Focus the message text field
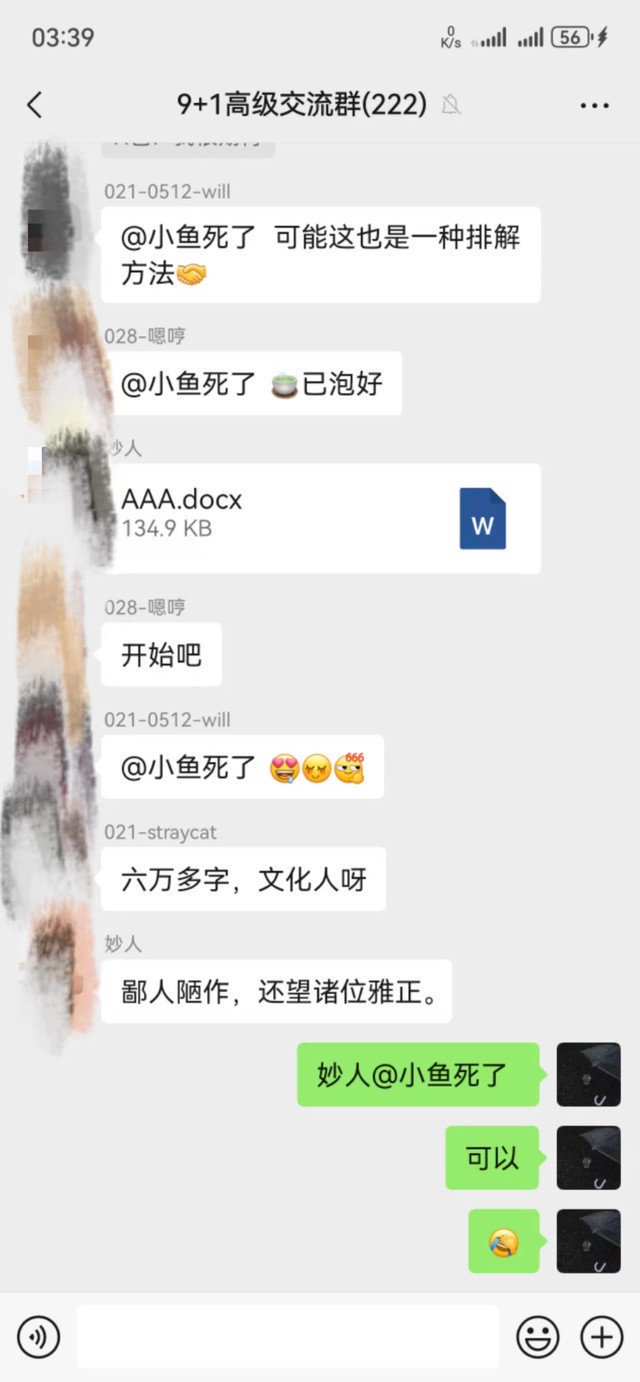The height and width of the screenshot is (1382, 640). (x=288, y=1336)
